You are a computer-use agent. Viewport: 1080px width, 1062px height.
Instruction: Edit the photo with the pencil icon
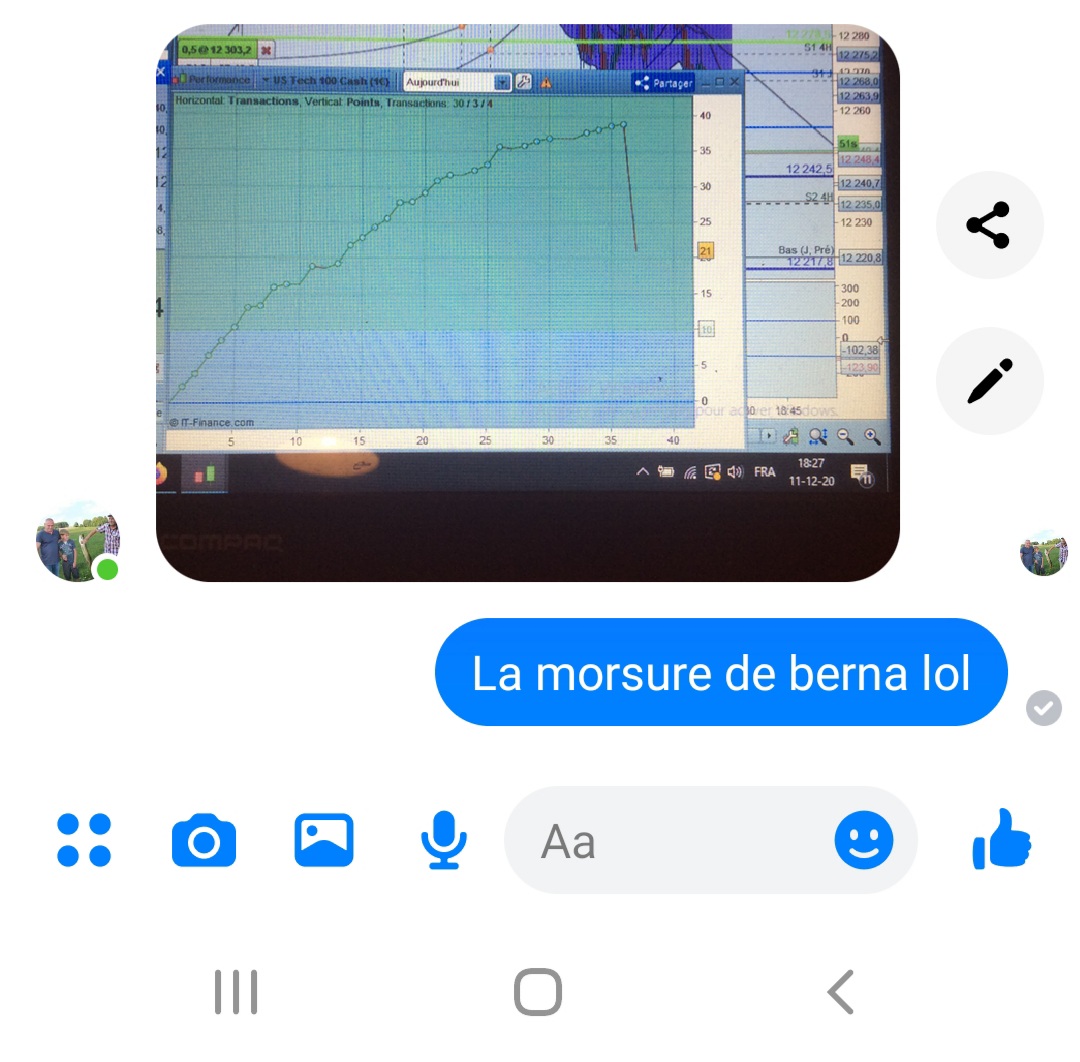988,380
